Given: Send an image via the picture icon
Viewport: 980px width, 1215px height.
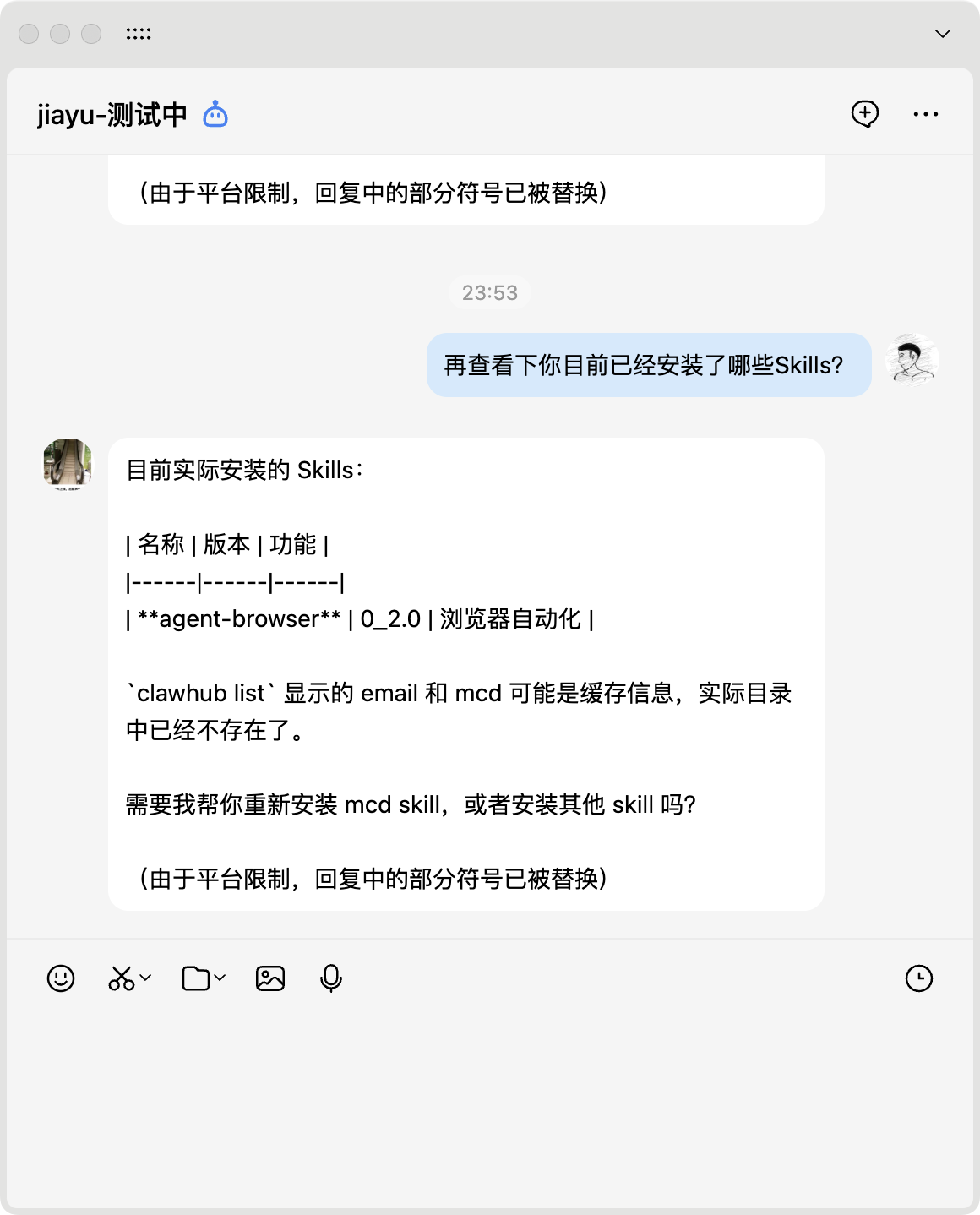Looking at the screenshot, I should pyautogui.click(x=269, y=978).
